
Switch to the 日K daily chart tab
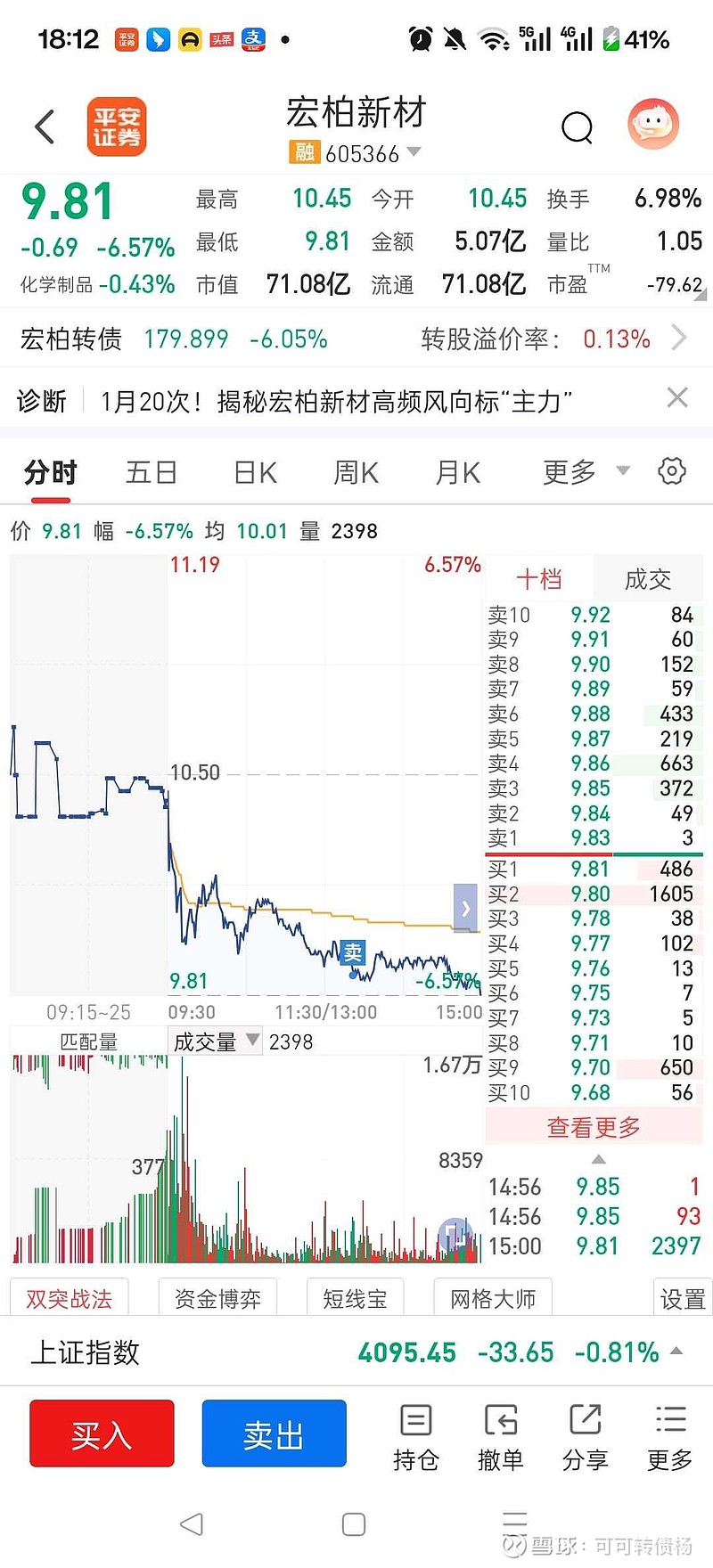(x=253, y=471)
